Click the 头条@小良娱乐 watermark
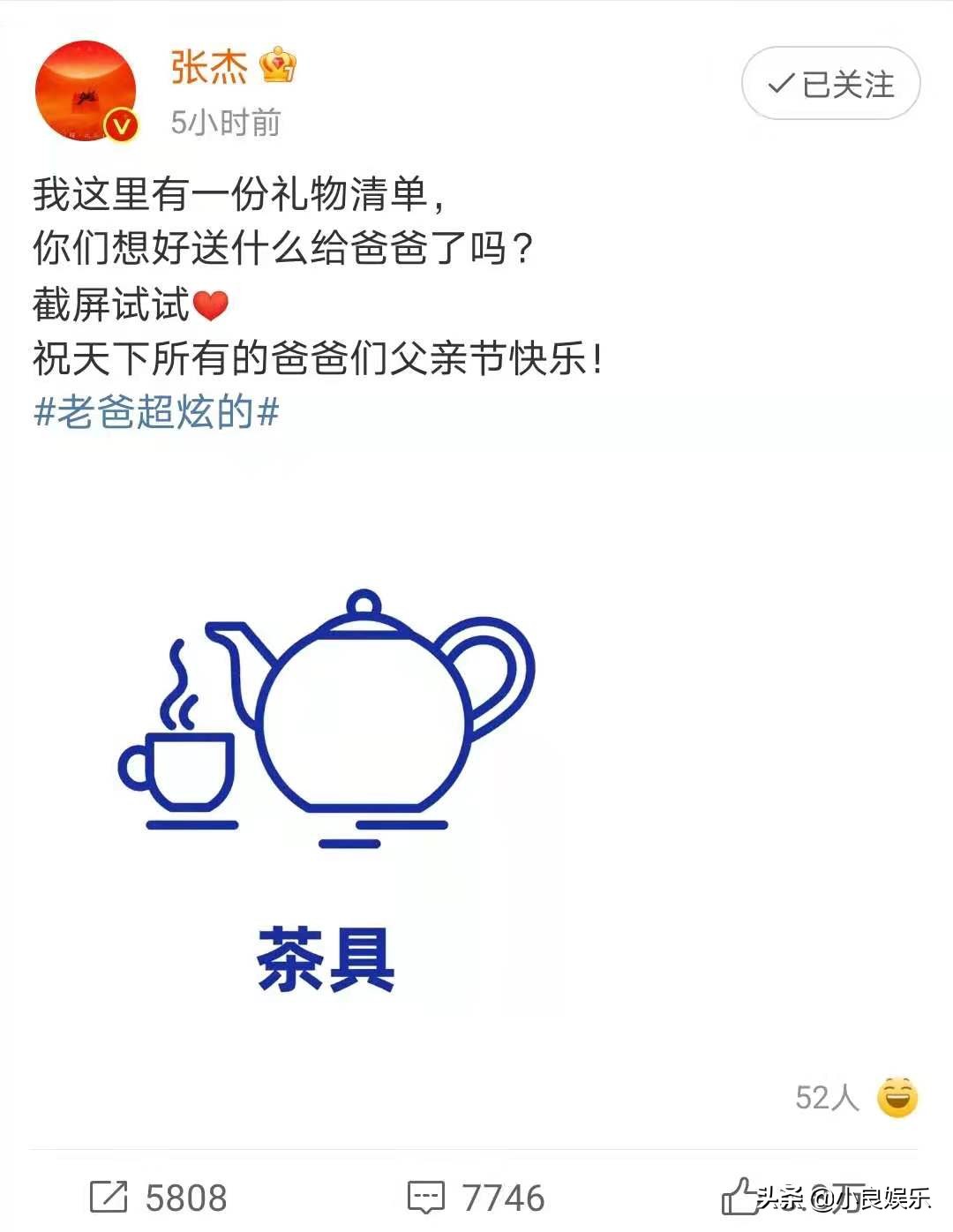This screenshot has width=953, height=1232. [x=847, y=1198]
